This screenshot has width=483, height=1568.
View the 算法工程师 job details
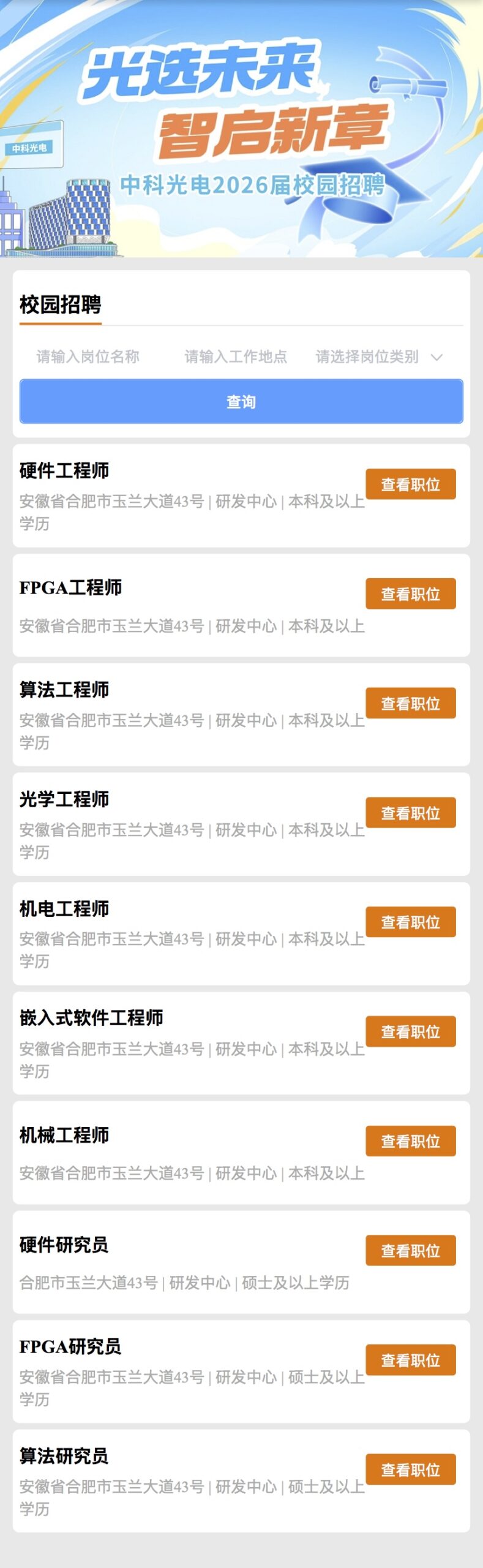click(410, 703)
